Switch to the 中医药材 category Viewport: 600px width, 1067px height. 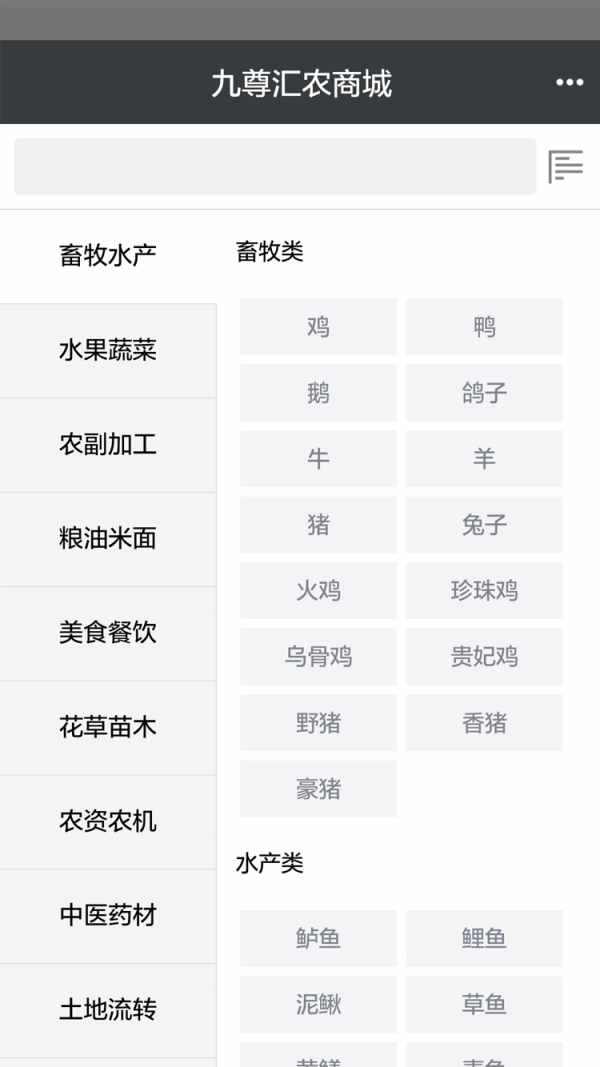click(x=108, y=916)
